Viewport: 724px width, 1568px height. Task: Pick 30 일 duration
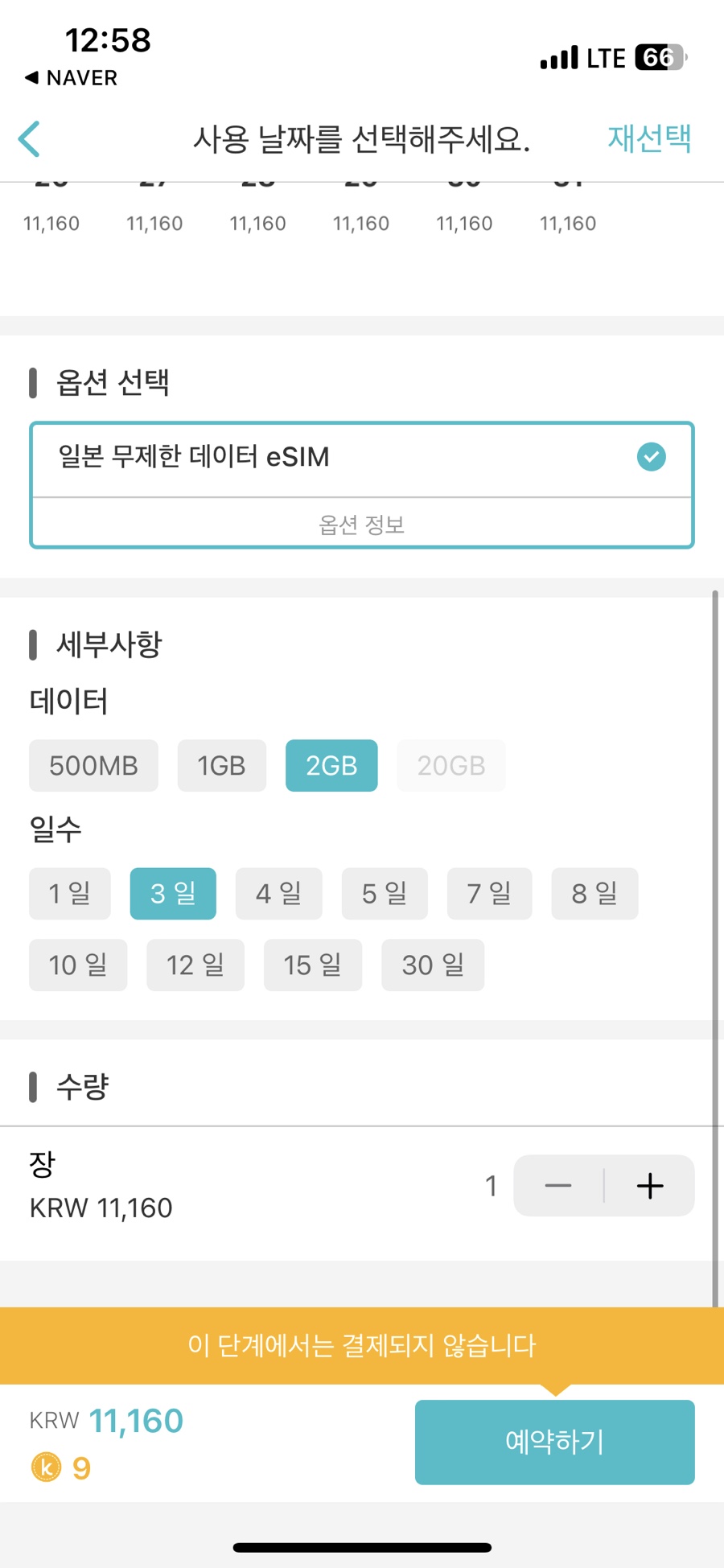433,965
